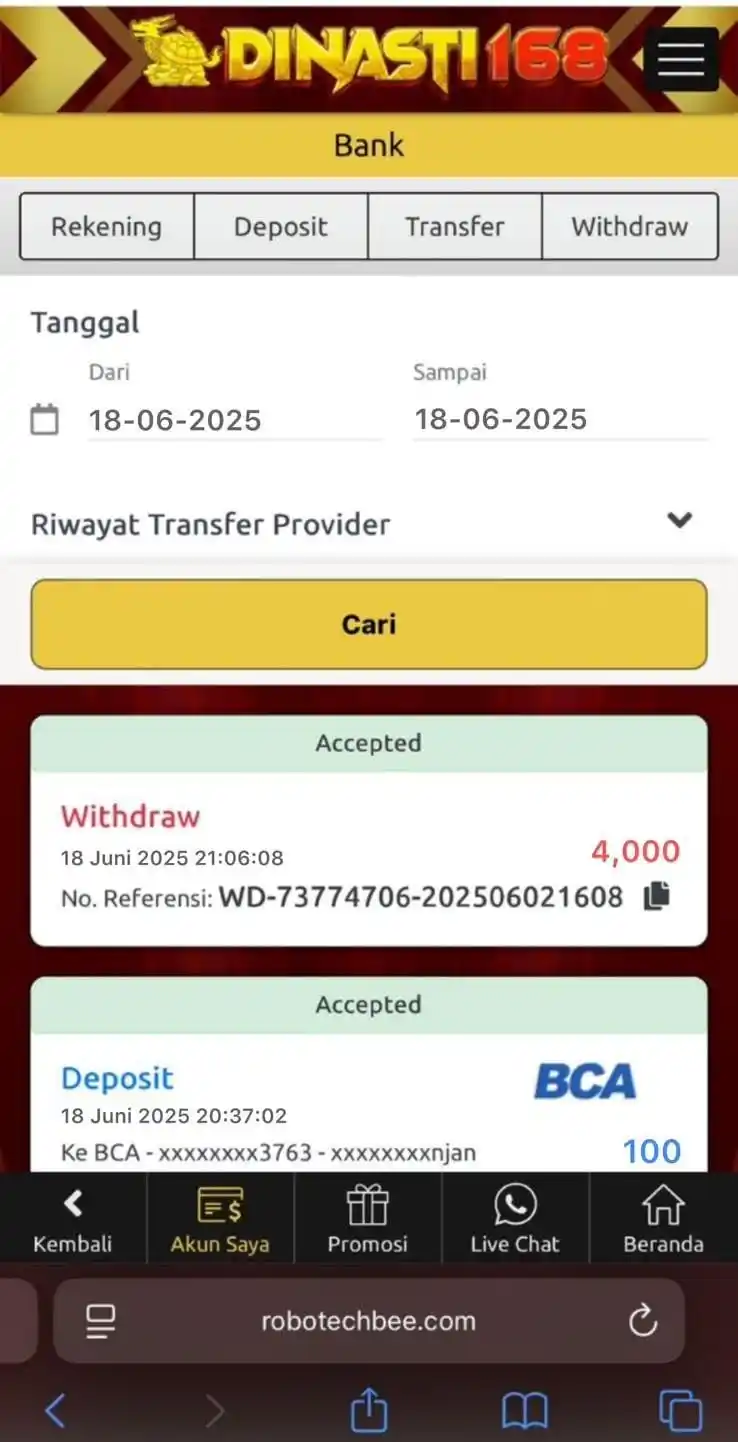Reload the page in browser
The width and height of the screenshot is (738, 1442).
(643, 1321)
